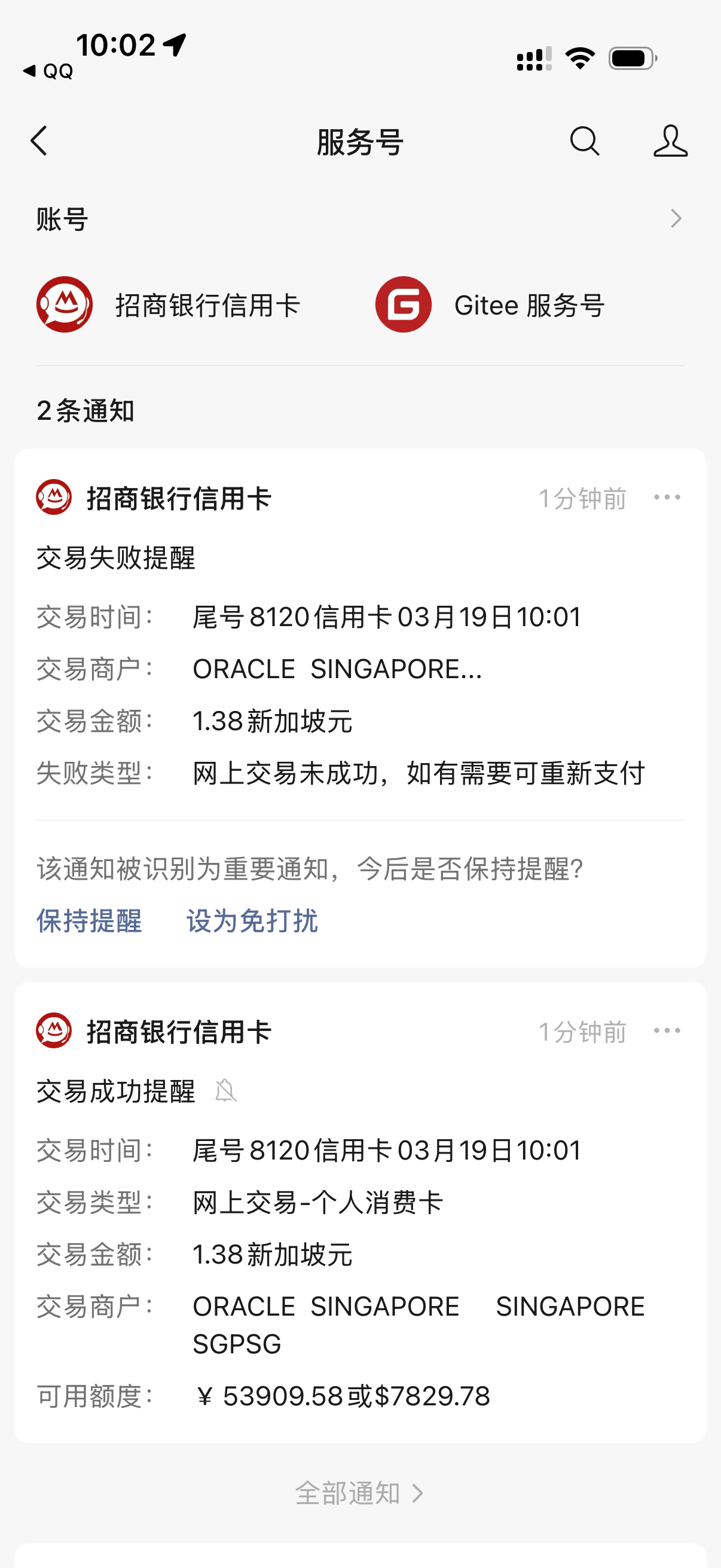Return to QQ via status bar
The height and width of the screenshot is (1568, 721).
tap(48, 71)
